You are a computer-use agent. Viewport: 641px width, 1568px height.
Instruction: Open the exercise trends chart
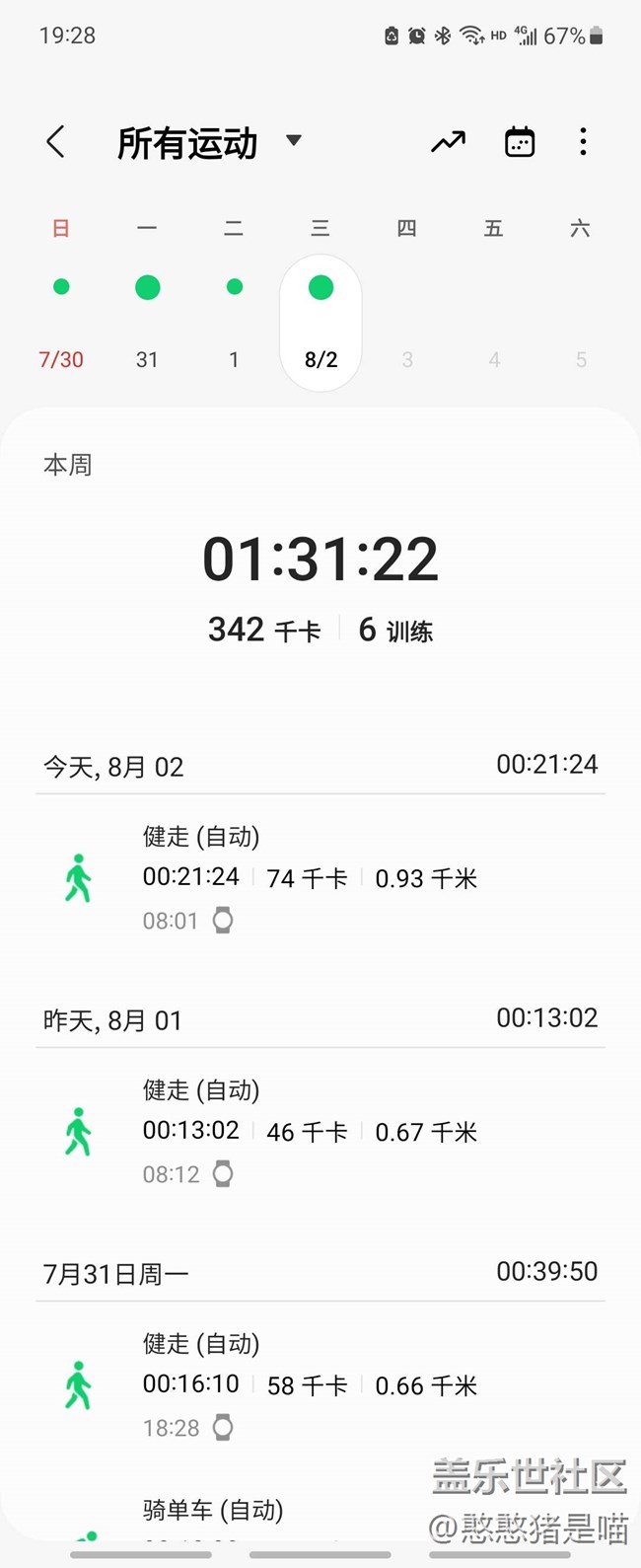[448, 142]
